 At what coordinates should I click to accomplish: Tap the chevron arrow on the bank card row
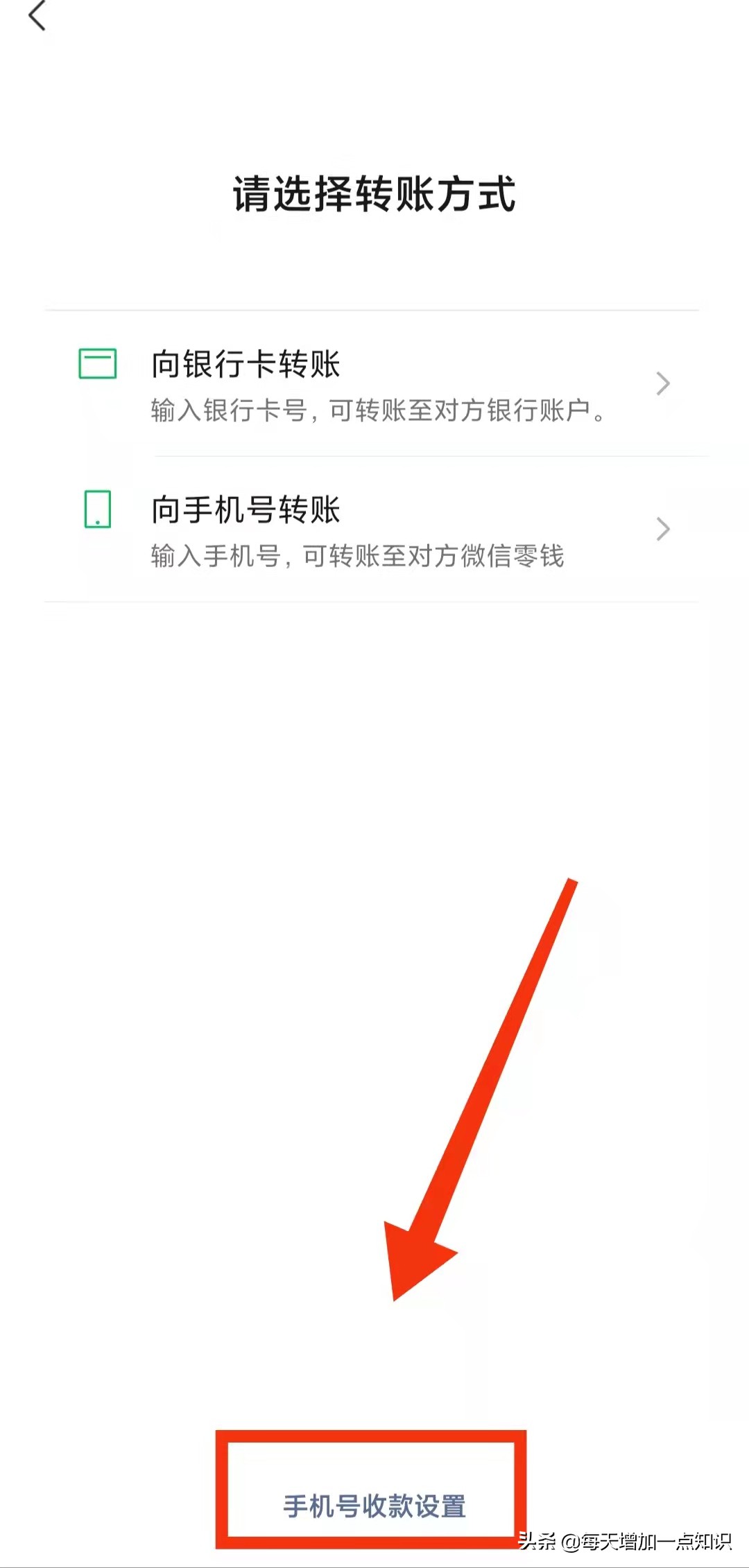664,383
